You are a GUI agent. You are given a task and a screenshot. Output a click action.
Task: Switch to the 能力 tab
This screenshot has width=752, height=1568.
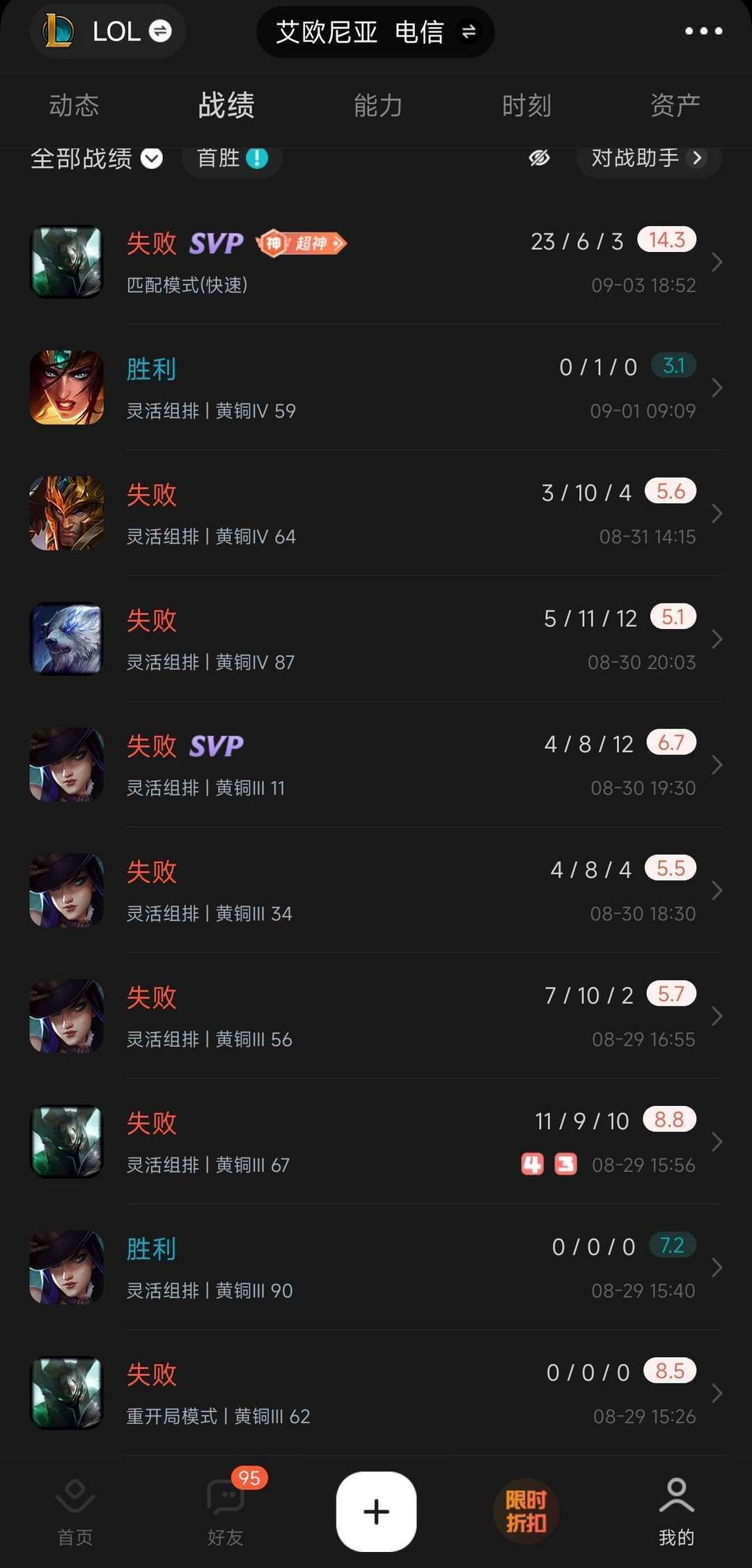coord(377,106)
